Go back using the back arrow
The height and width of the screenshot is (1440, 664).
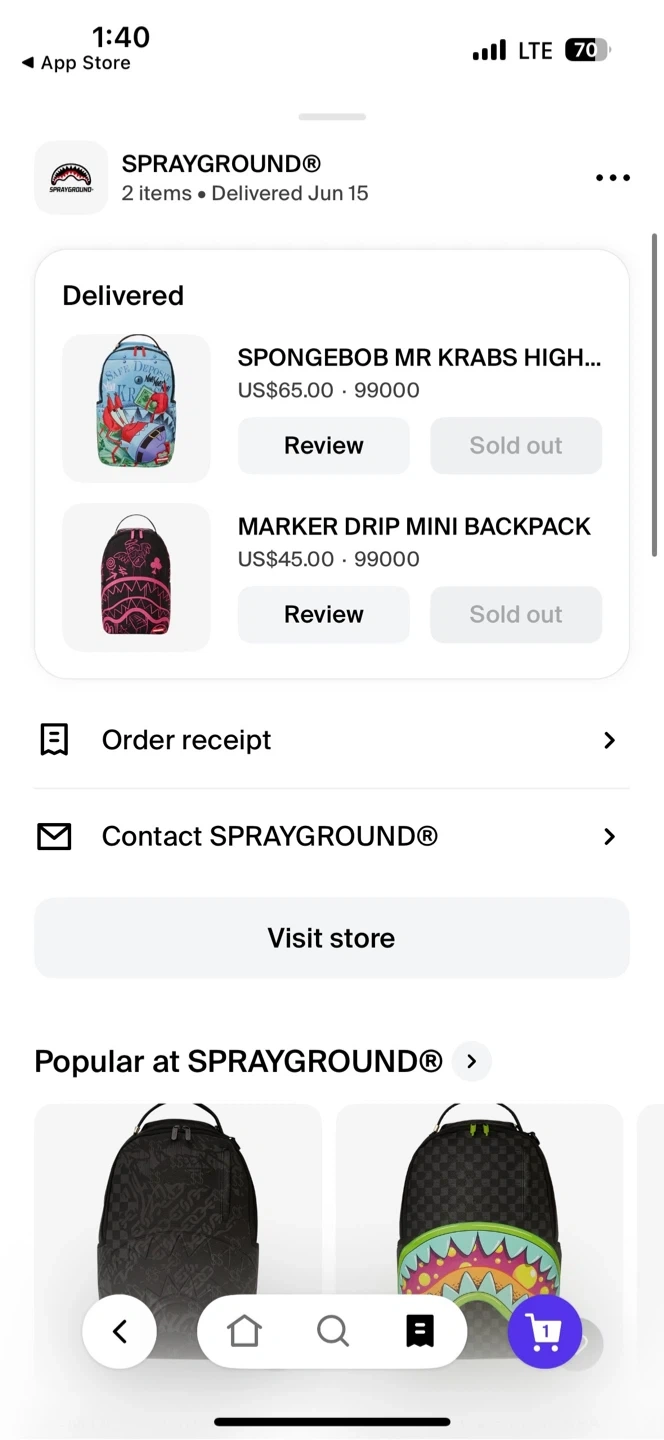pyautogui.click(x=120, y=1331)
